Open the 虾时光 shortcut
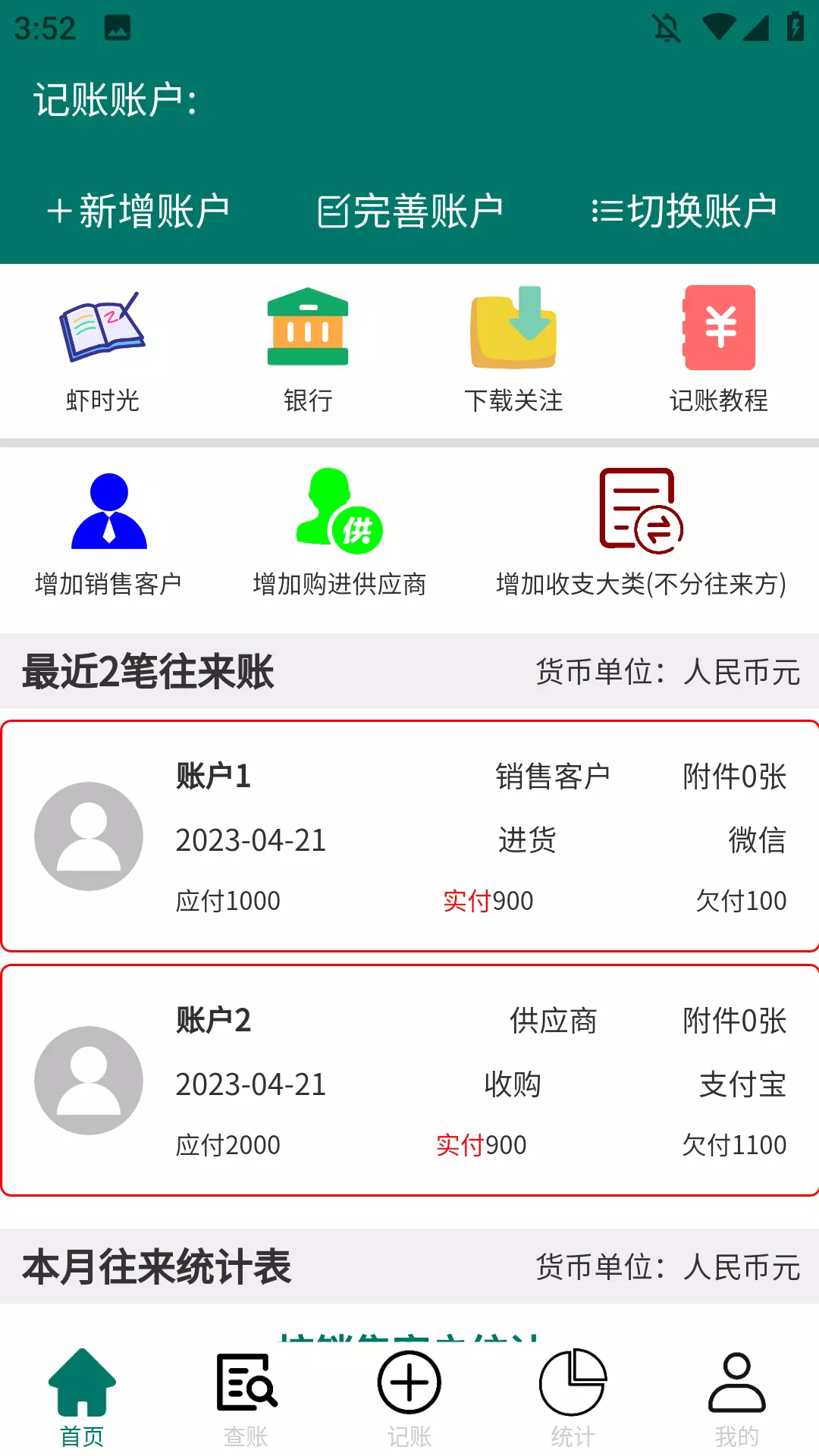The image size is (819, 1456). pyautogui.click(x=102, y=350)
